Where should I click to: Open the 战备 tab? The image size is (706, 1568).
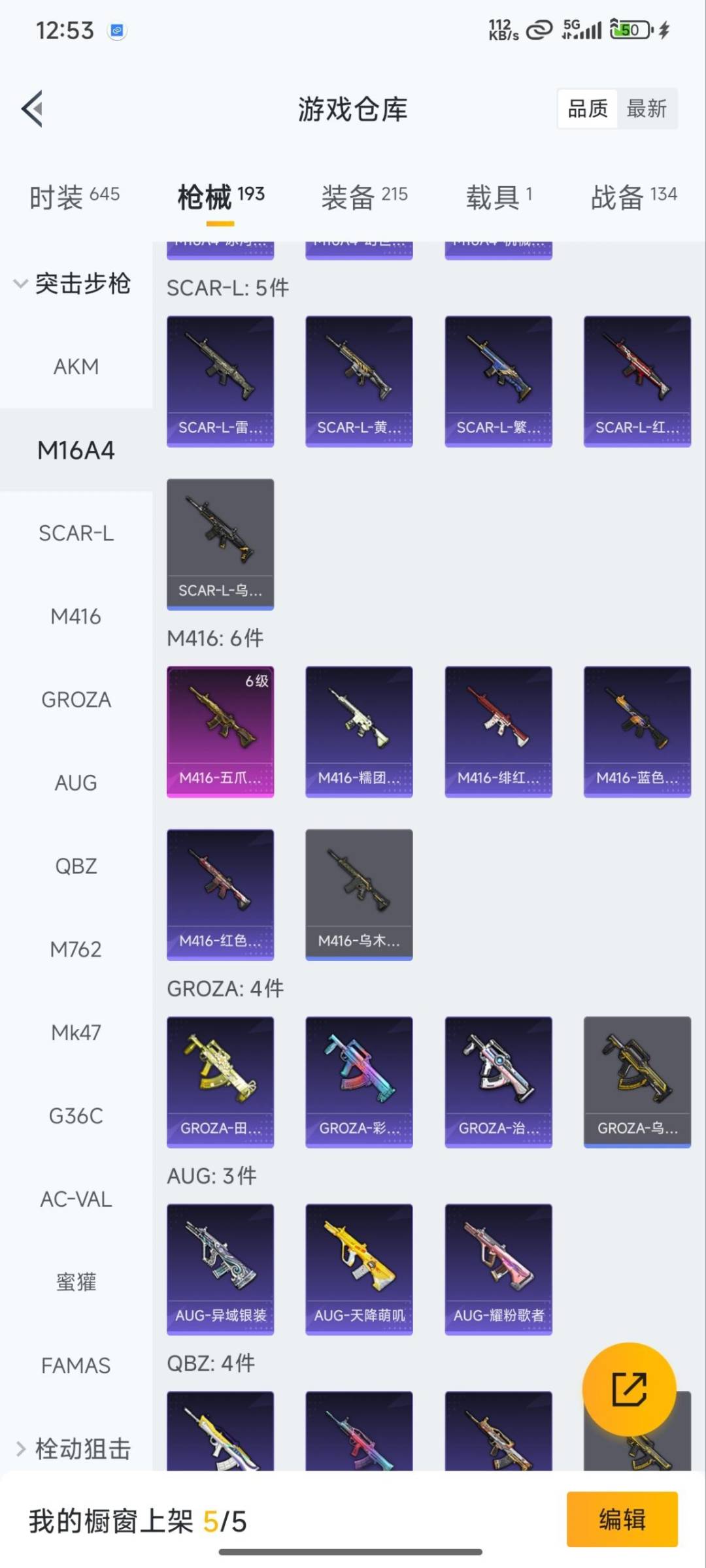[633, 196]
